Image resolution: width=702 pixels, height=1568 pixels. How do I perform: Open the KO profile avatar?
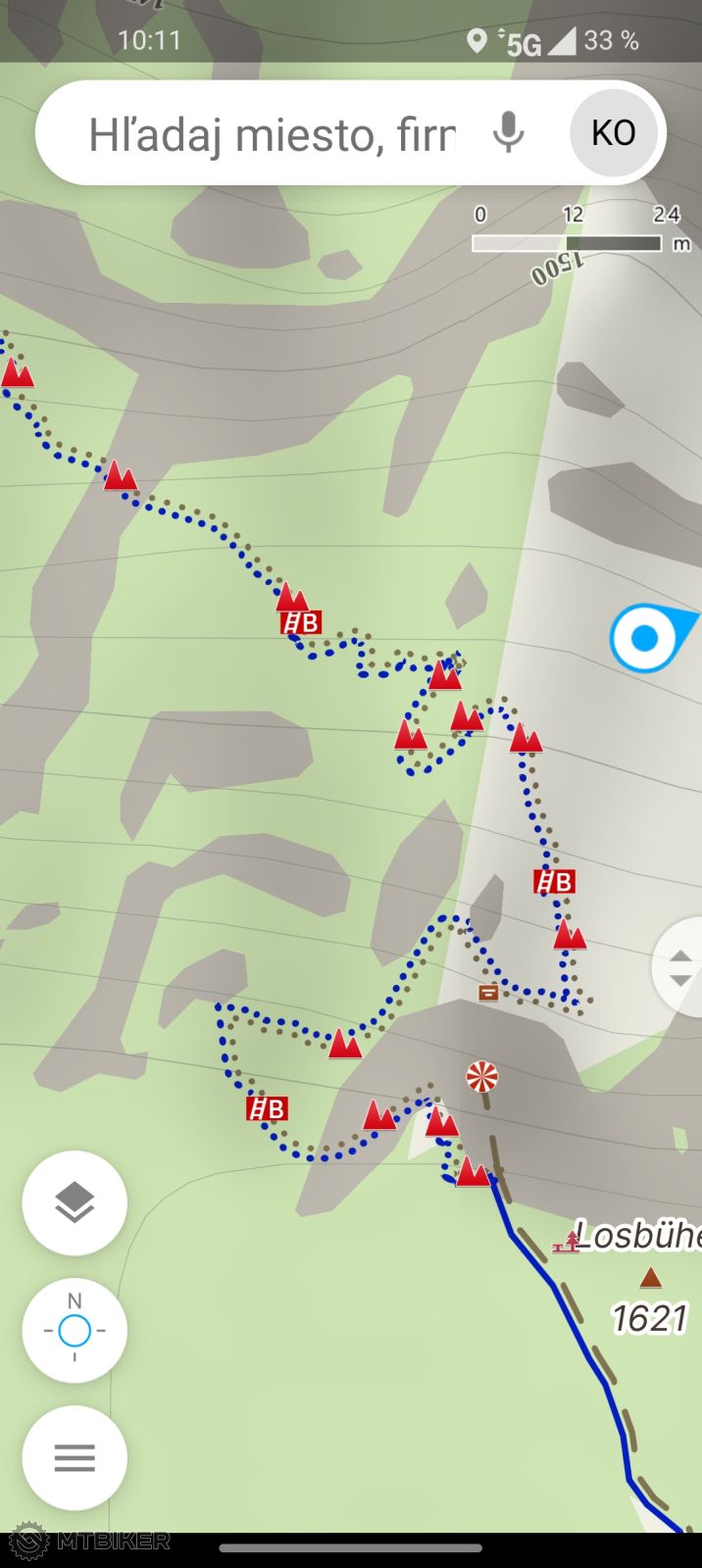pos(613,133)
